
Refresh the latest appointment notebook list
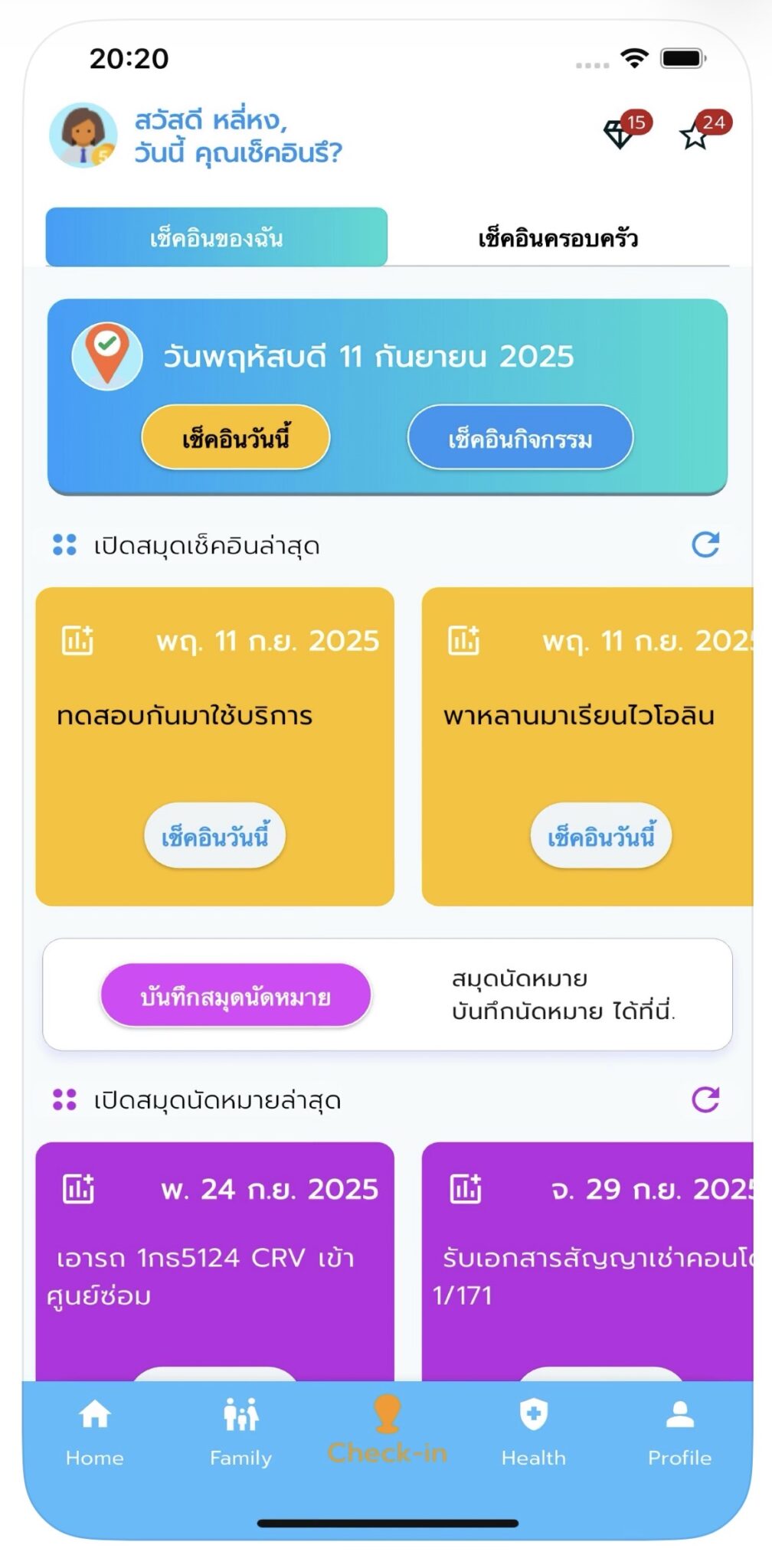[705, 1100]
